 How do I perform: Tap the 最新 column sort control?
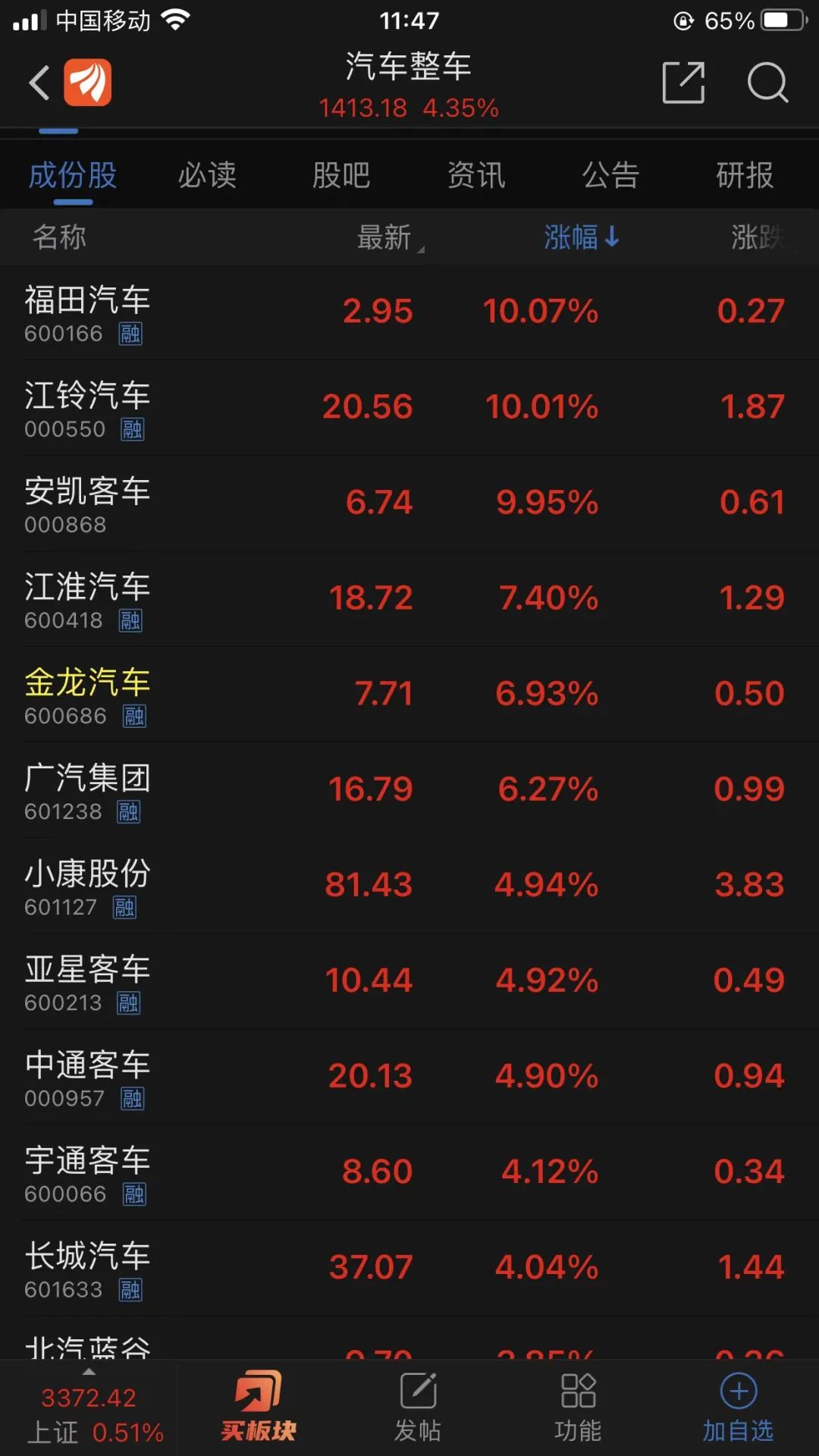tap(387, 237)
